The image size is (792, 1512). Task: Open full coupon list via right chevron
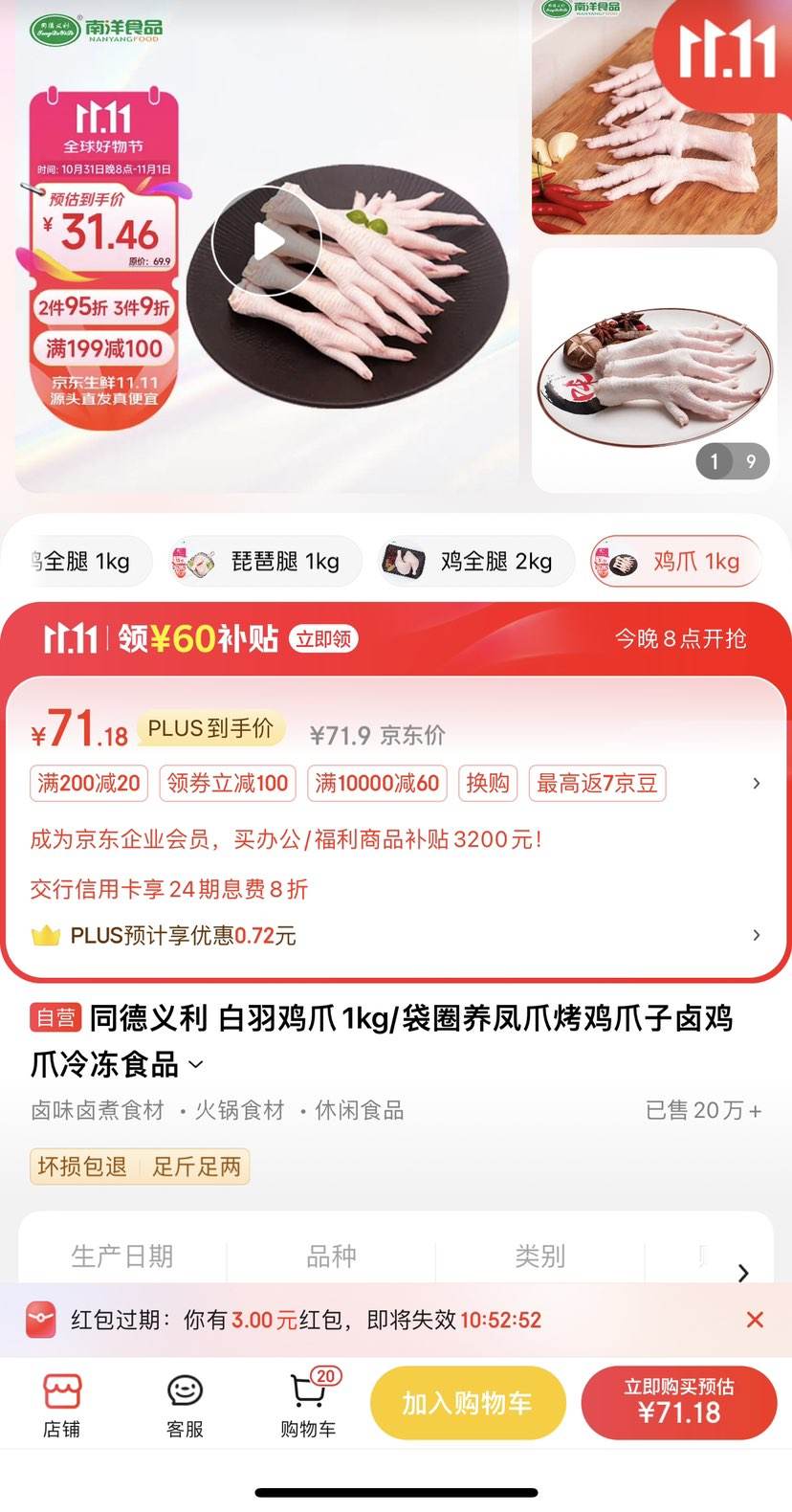[x=756, y=783]
